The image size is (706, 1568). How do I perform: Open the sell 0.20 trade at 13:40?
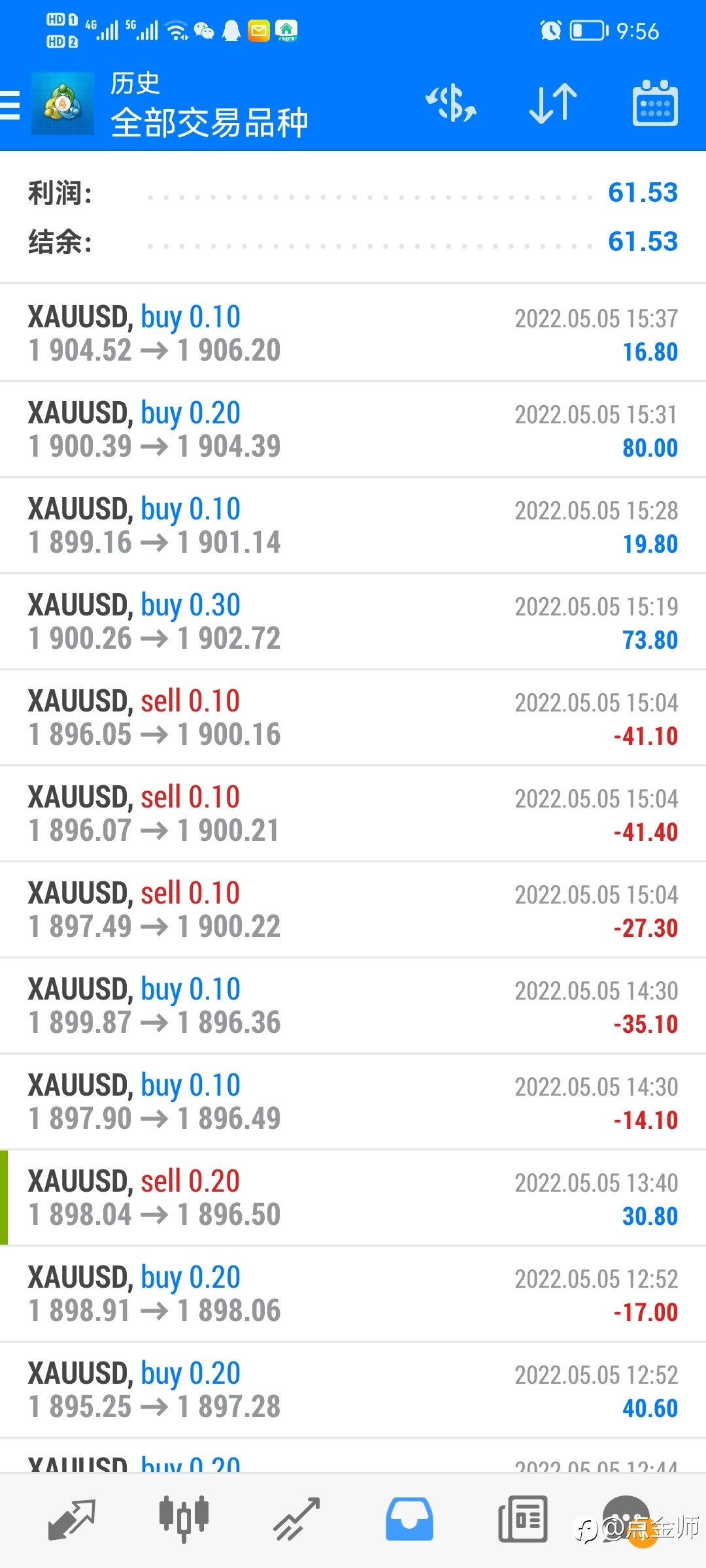tap(353, 1198)
